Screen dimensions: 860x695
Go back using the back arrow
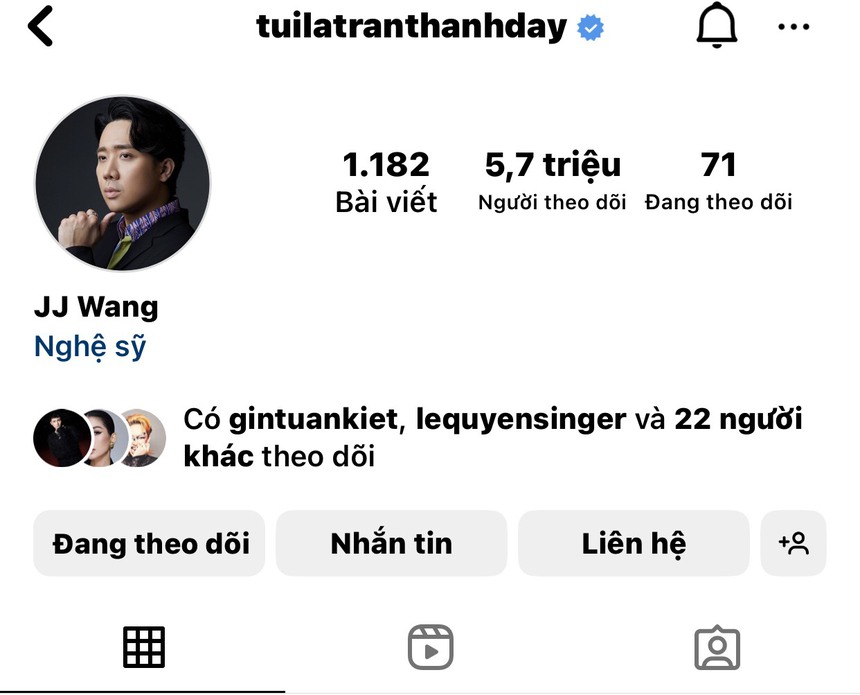tap(40, 28)
